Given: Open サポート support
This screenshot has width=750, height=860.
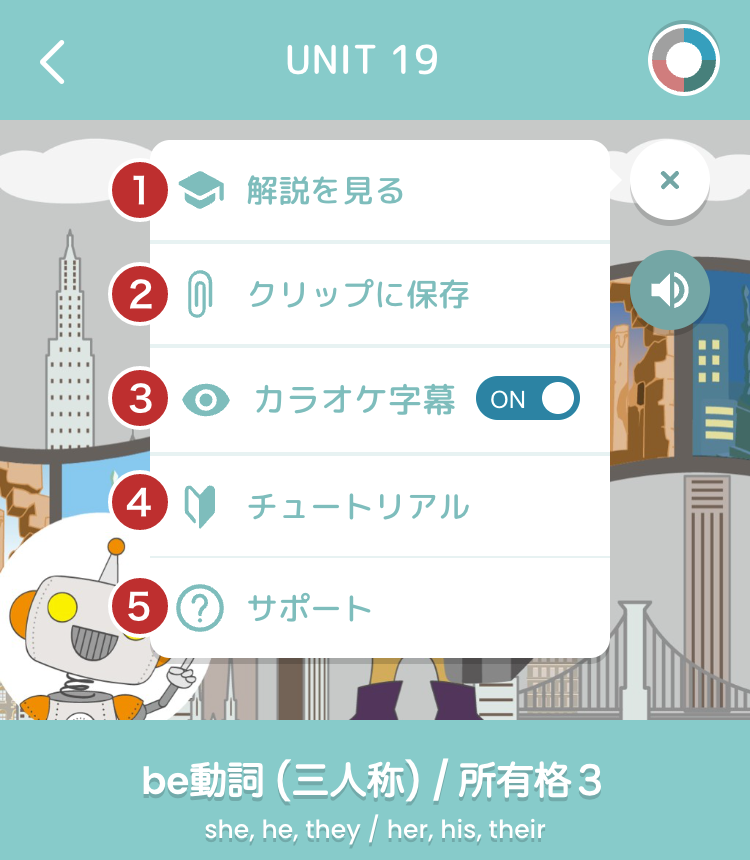Looking at the screenshot, I should click(310, 608).
